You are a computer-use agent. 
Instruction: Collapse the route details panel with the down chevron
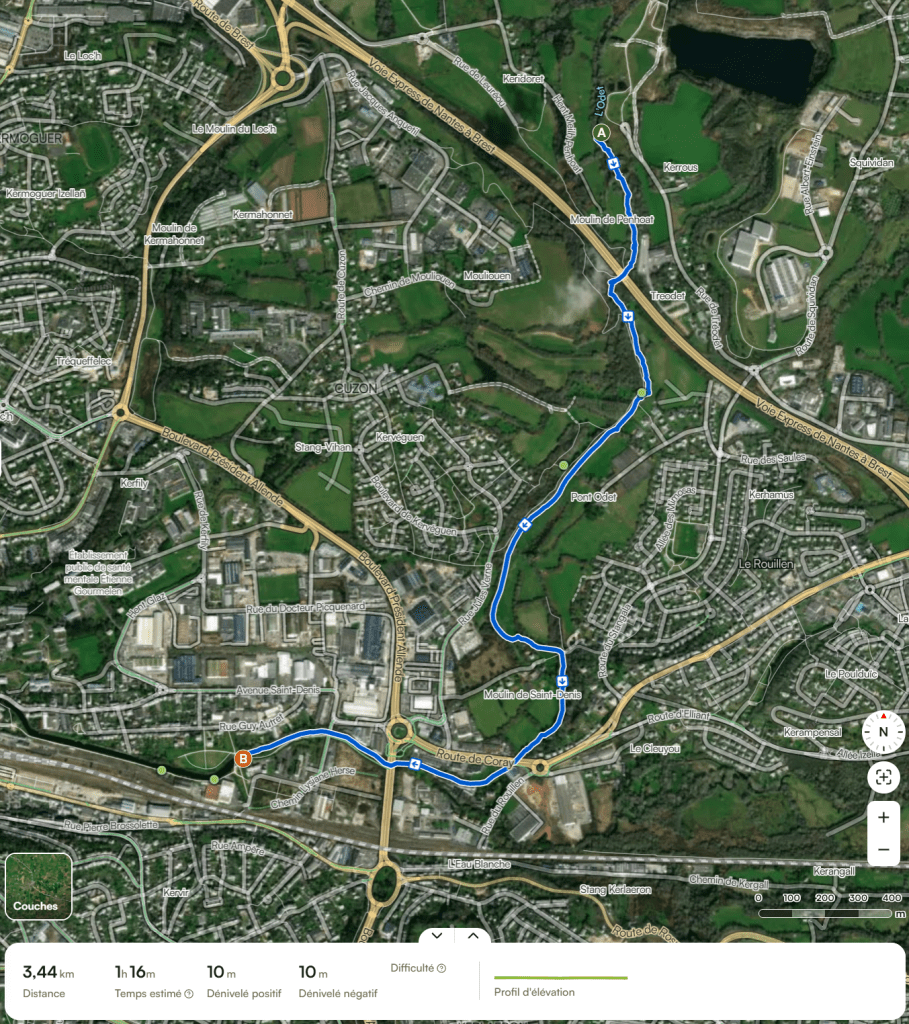(x=437, y=936)
